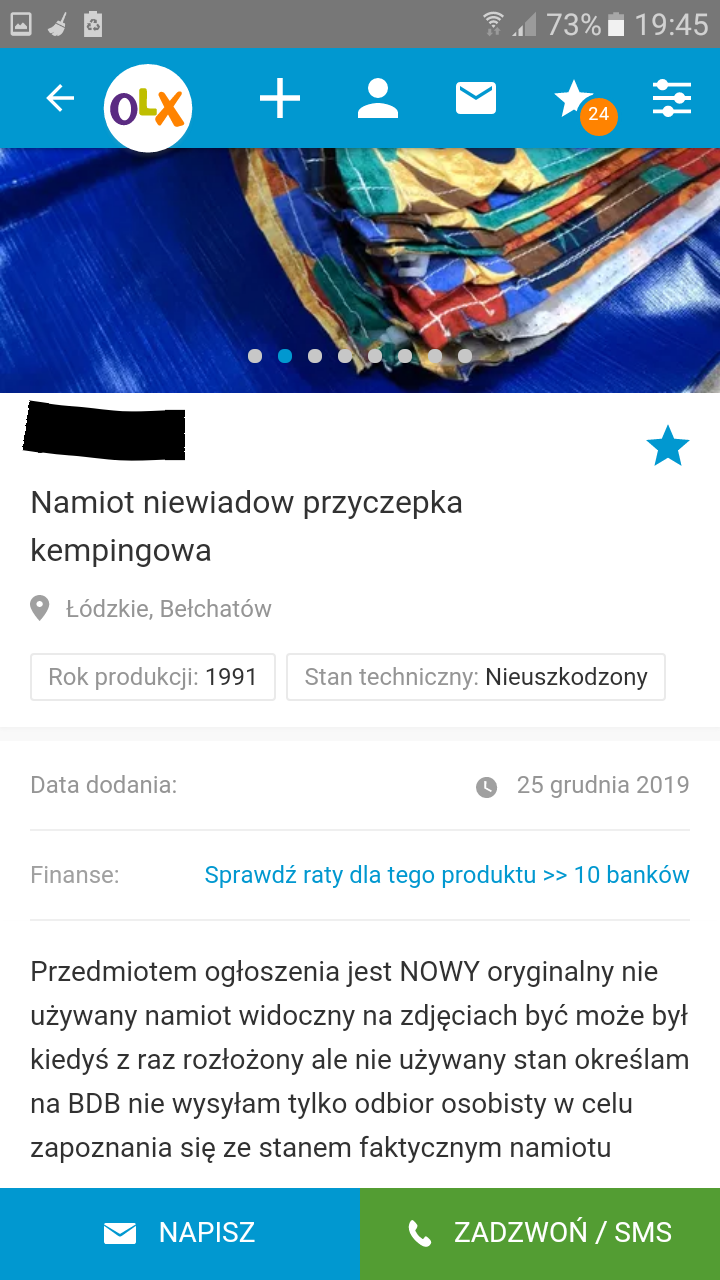Tap the NAPISZ button to message seller
720x1280 pixels.
[180, 1233]
